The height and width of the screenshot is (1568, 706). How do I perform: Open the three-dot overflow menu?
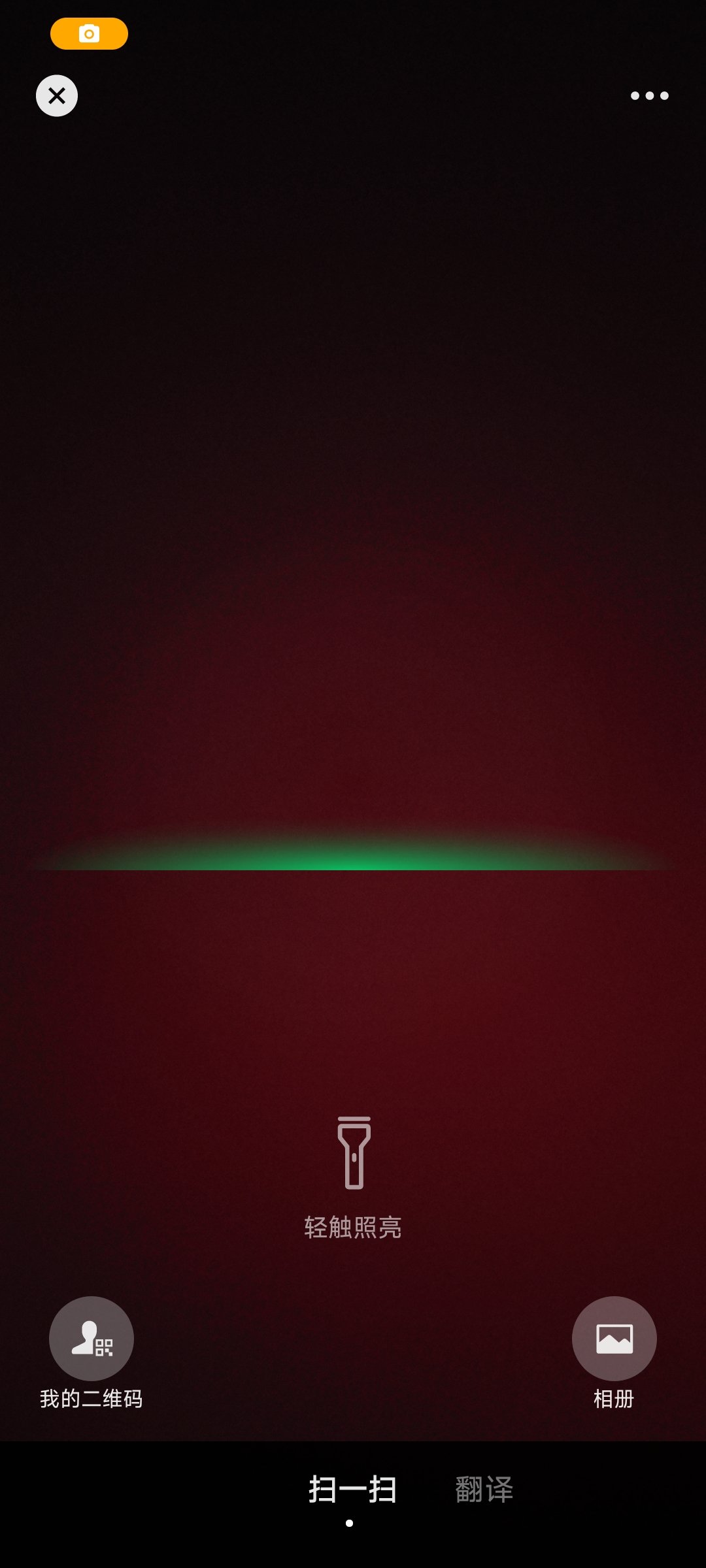point(649,96)
